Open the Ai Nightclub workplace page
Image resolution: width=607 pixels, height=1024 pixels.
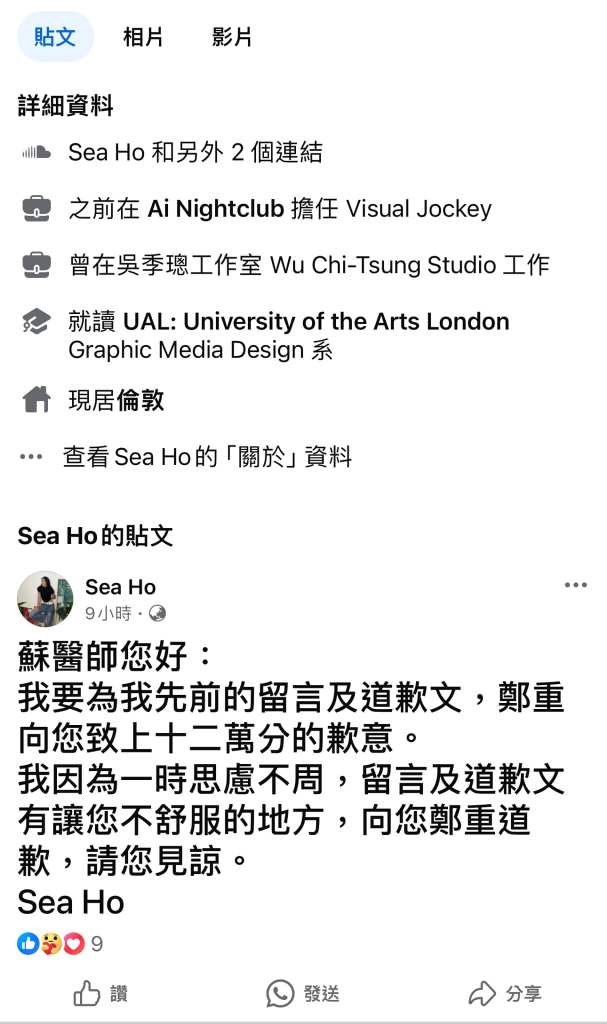click(215, 209)
